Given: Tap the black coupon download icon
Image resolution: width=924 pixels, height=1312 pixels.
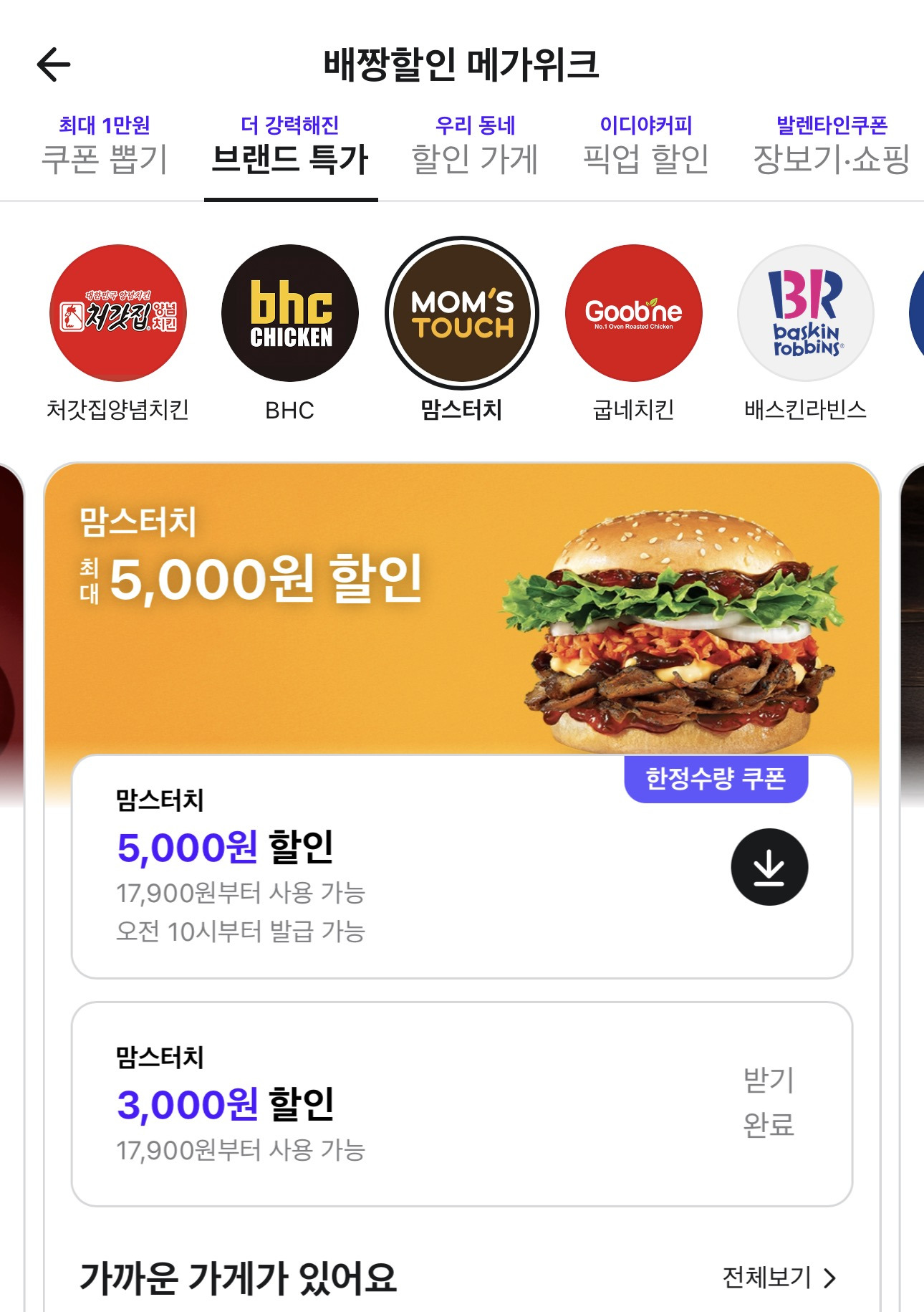Looking at the screenshot, I should tap(769, 866).
